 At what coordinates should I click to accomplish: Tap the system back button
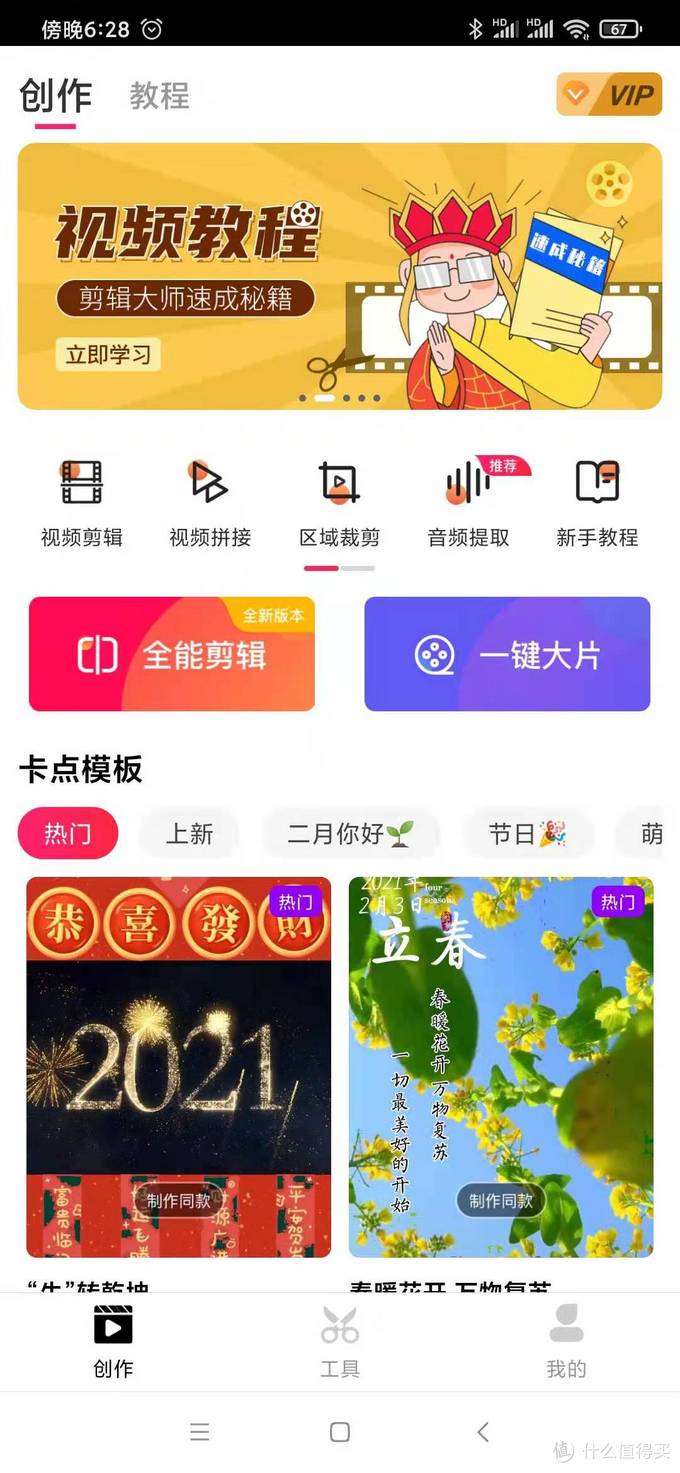pos(483,1432)
